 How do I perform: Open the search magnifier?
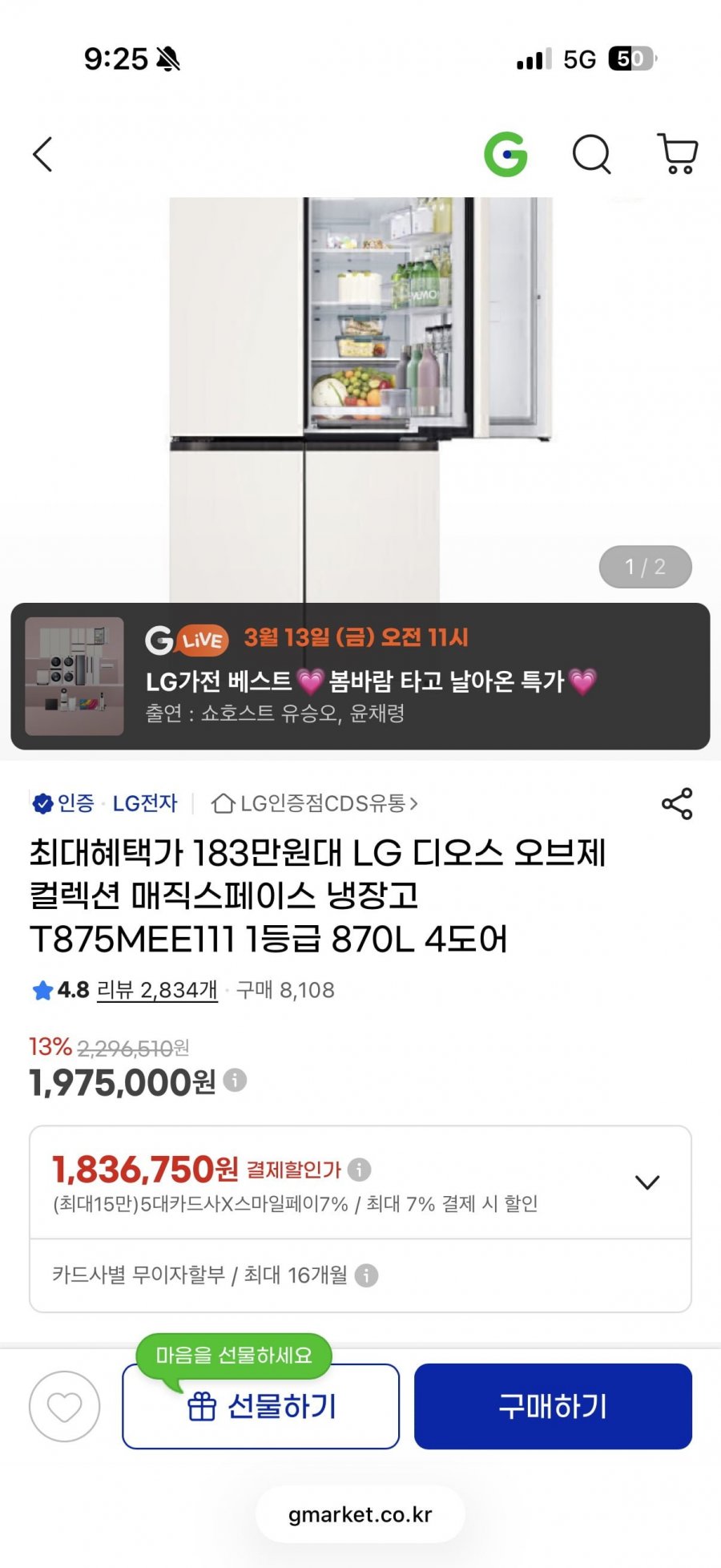[592, 154]
